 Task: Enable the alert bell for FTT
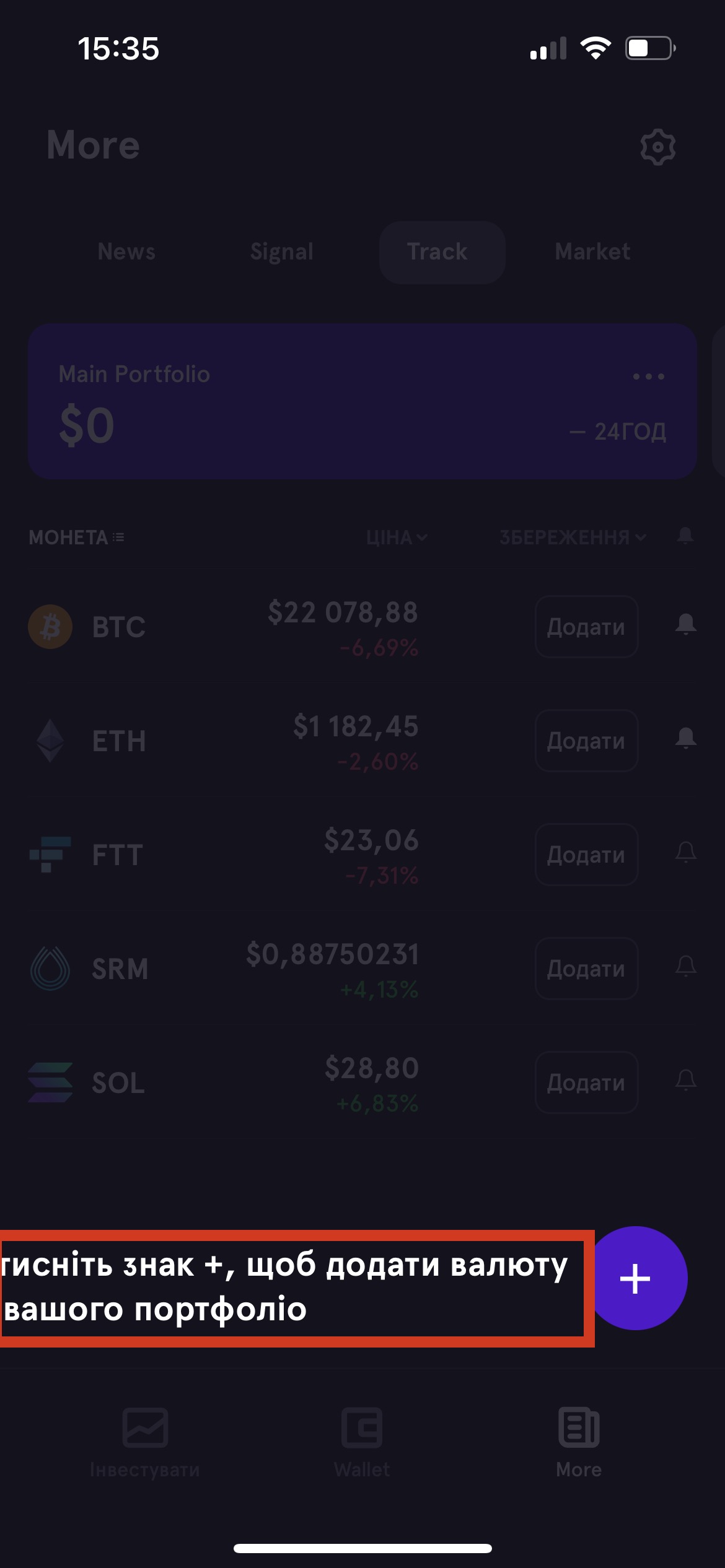pyautogui.click(x=685, y=853)
